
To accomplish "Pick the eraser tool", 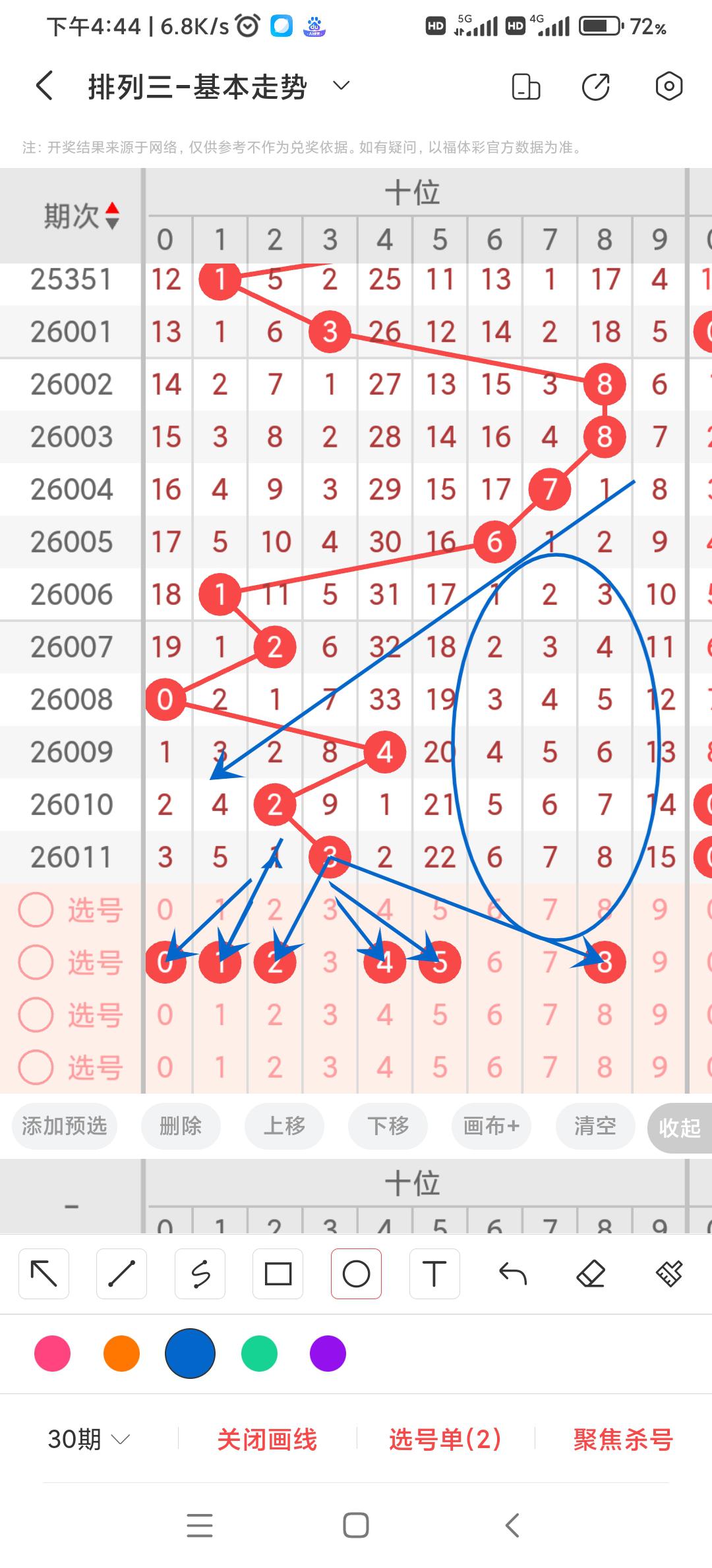I will pyautogui.click(x=591, y=1274).
